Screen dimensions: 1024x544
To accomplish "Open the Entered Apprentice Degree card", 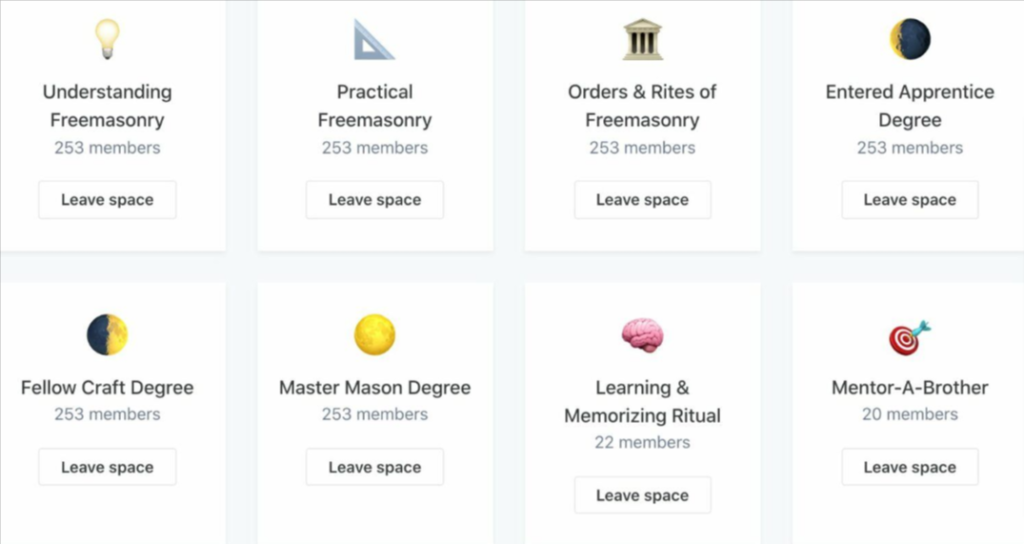I will point(909,106).
